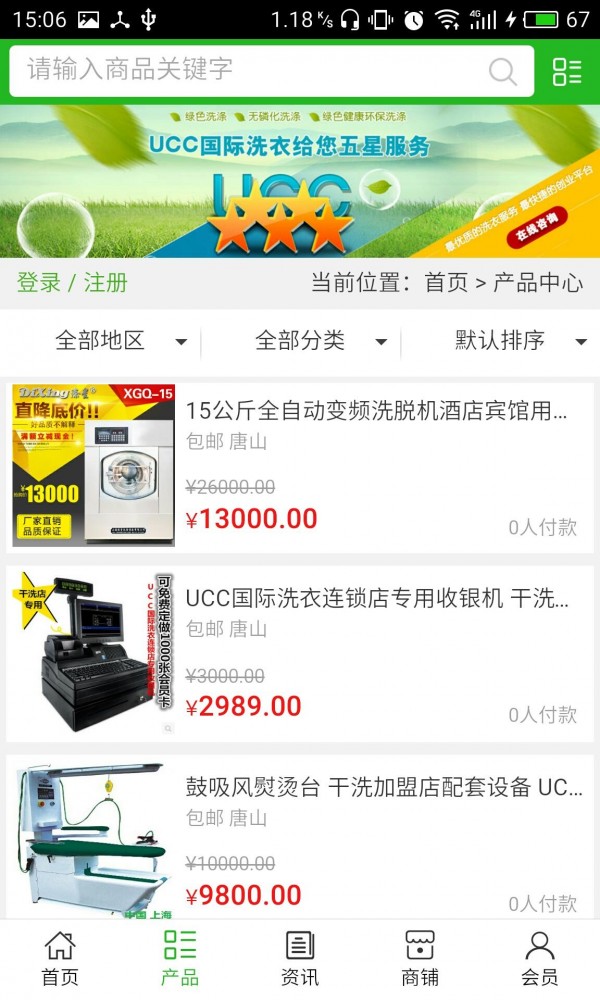Screen dimensions: 600x1000
Task: Expand the 全部地区 region dropdown
Action: point(120,341)
